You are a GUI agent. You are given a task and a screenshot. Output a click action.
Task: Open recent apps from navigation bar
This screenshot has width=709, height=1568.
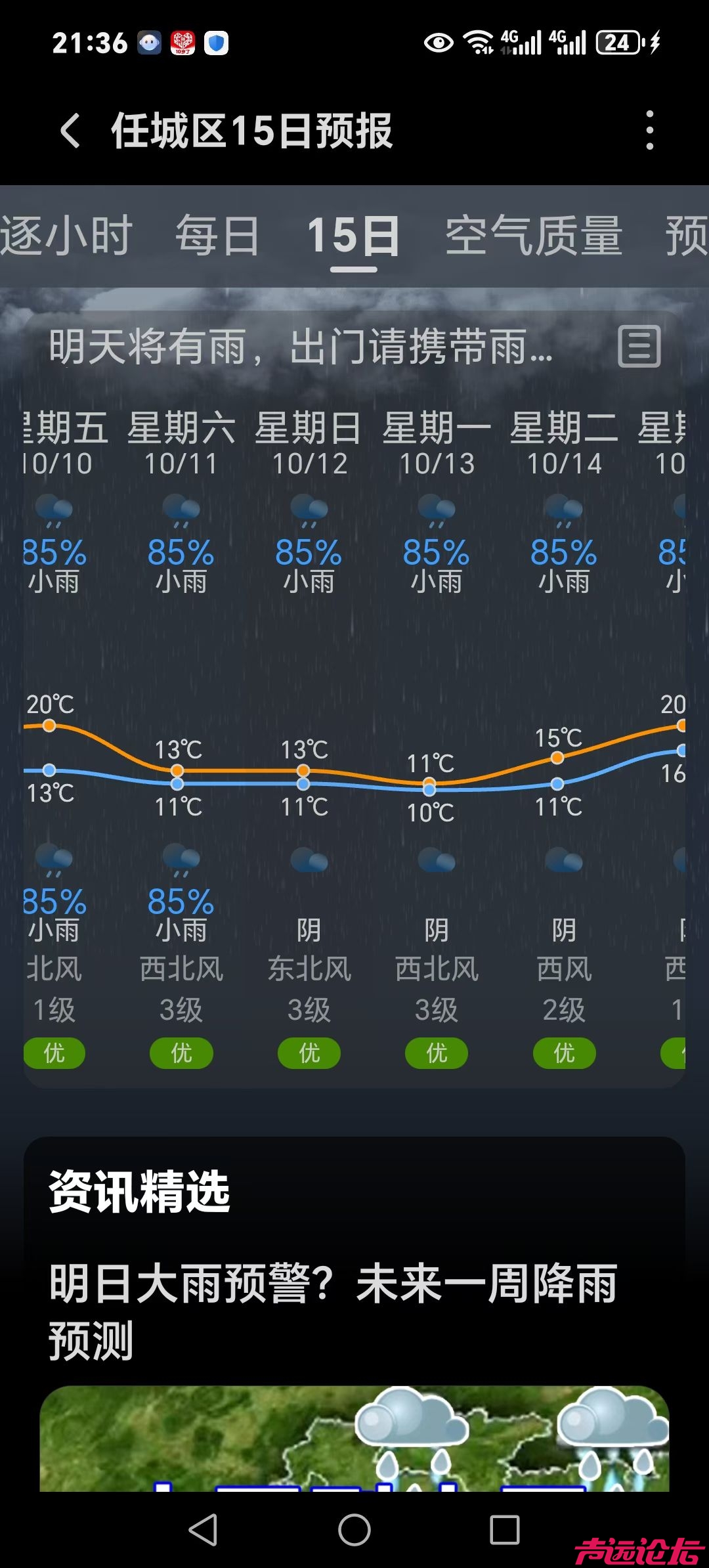(x=504, y=1530)
